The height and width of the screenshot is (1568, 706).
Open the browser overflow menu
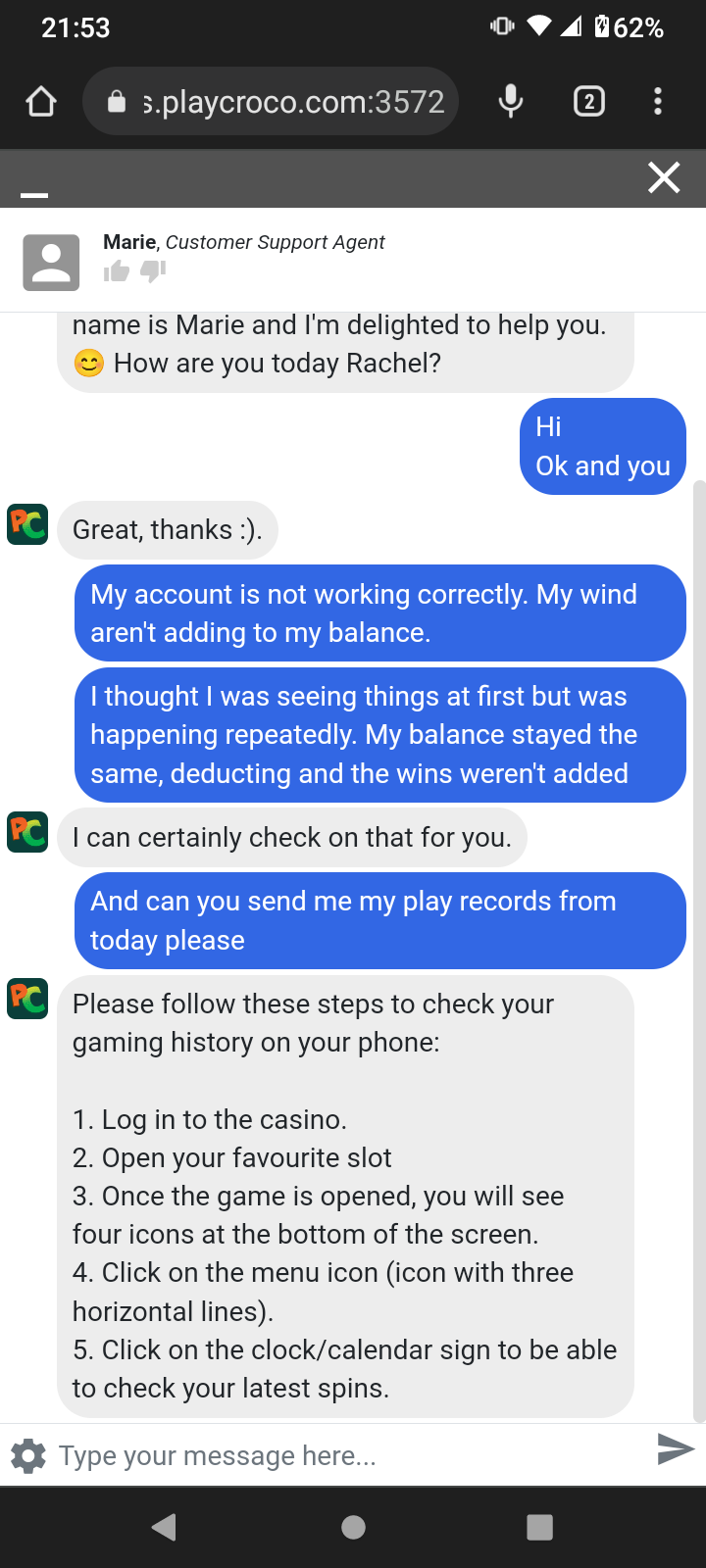point(657,101)
